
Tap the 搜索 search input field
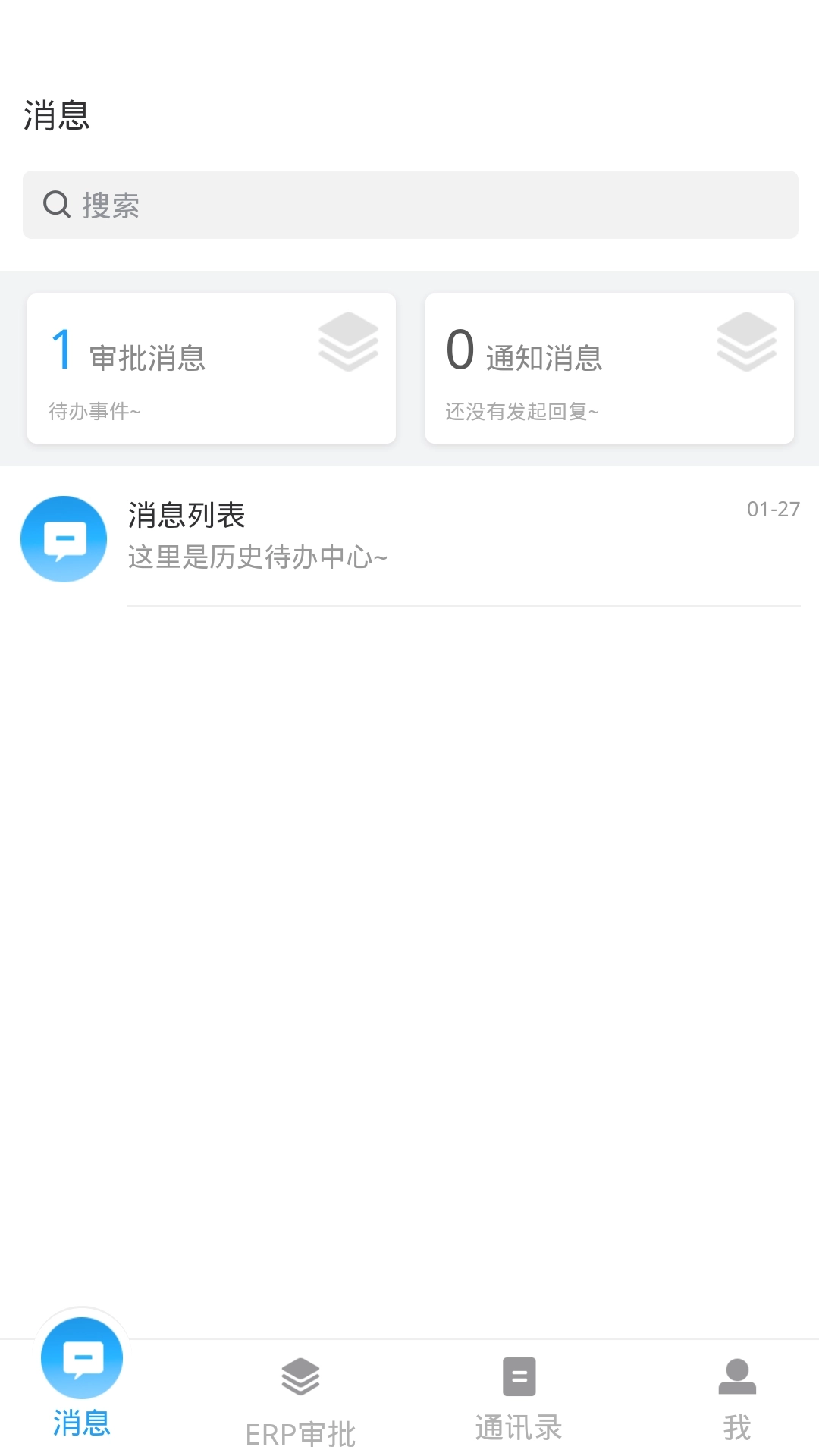[x=409, y=204]
